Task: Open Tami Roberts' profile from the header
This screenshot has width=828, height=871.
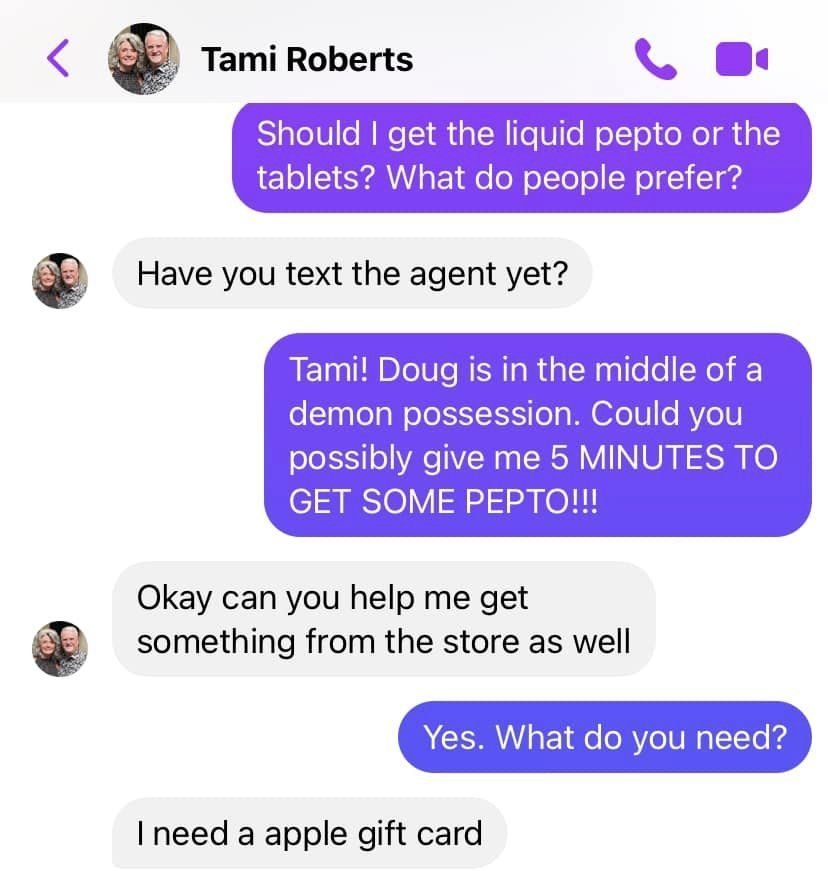Action: [x=306, y=59]
